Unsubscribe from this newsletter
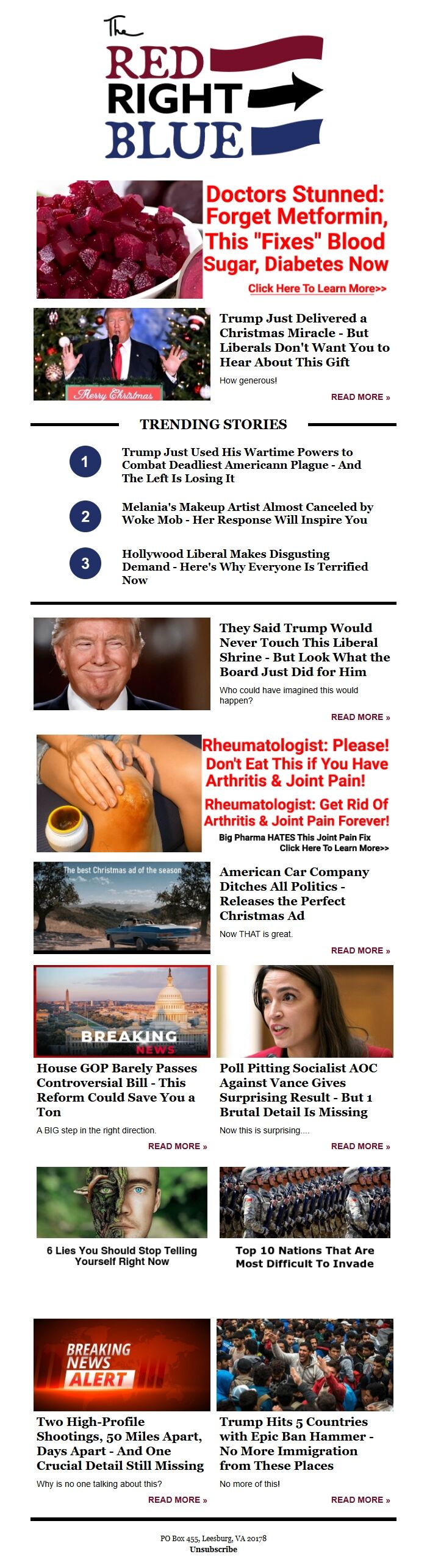427x1568 pixels. (213, 1549)
